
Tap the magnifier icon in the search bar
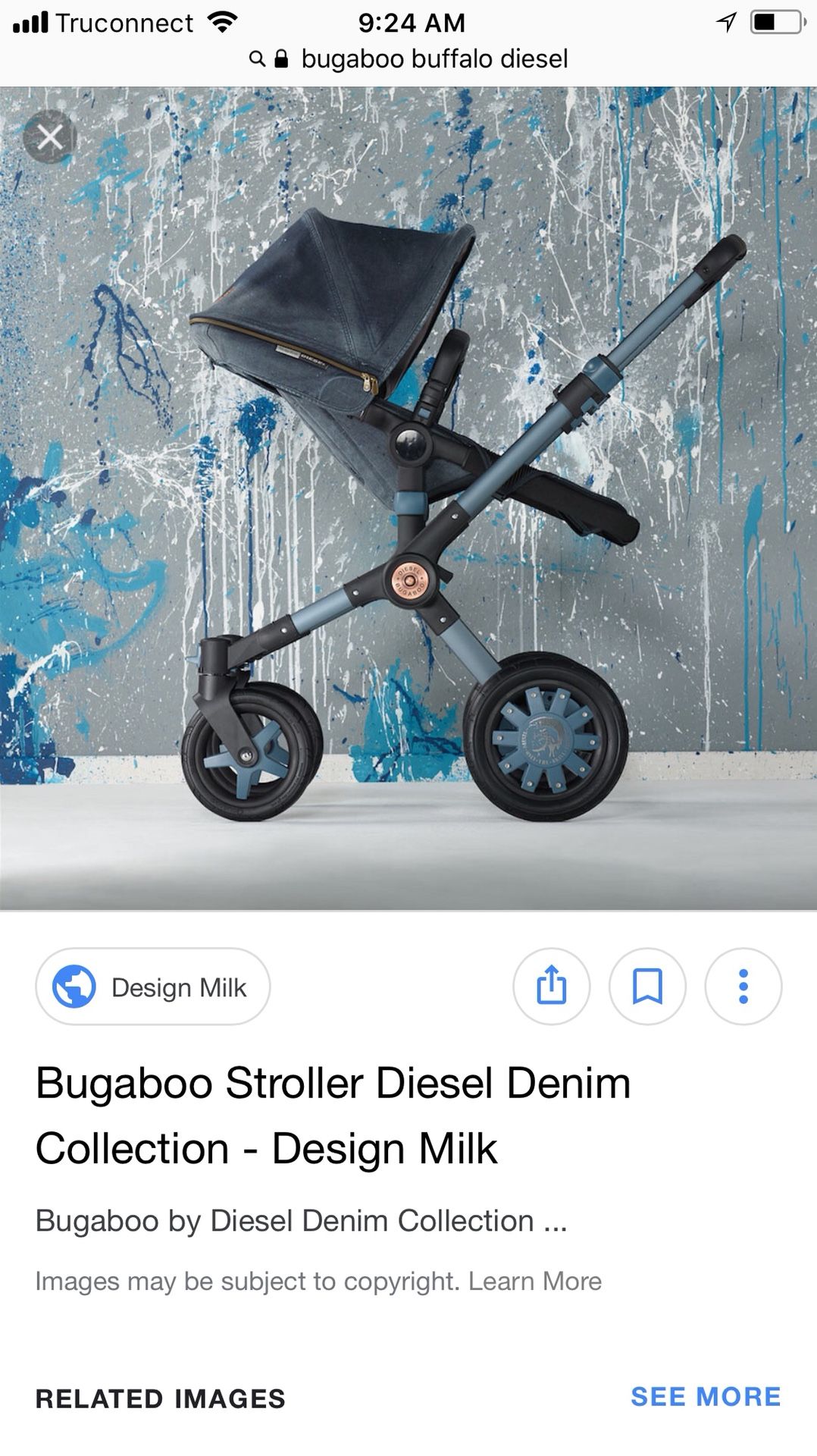click(255, 59)
